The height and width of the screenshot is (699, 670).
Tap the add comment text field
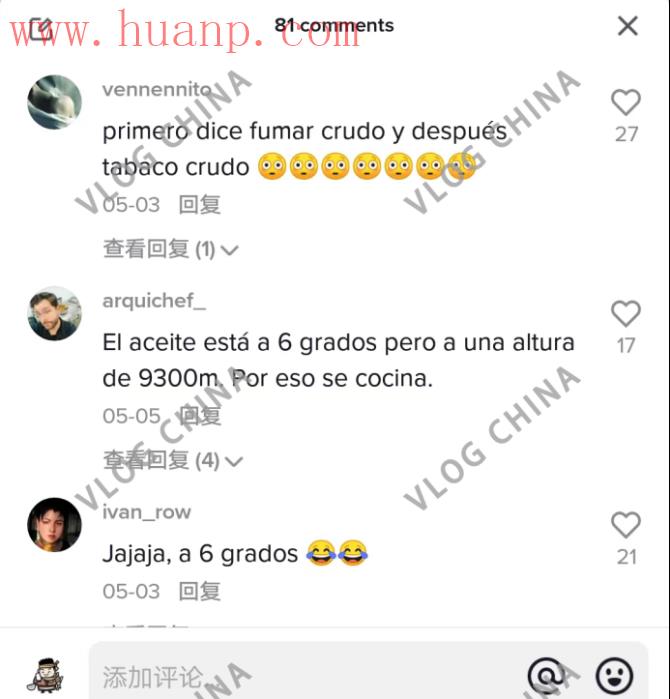pyautogui.click(x=300, y=677)
